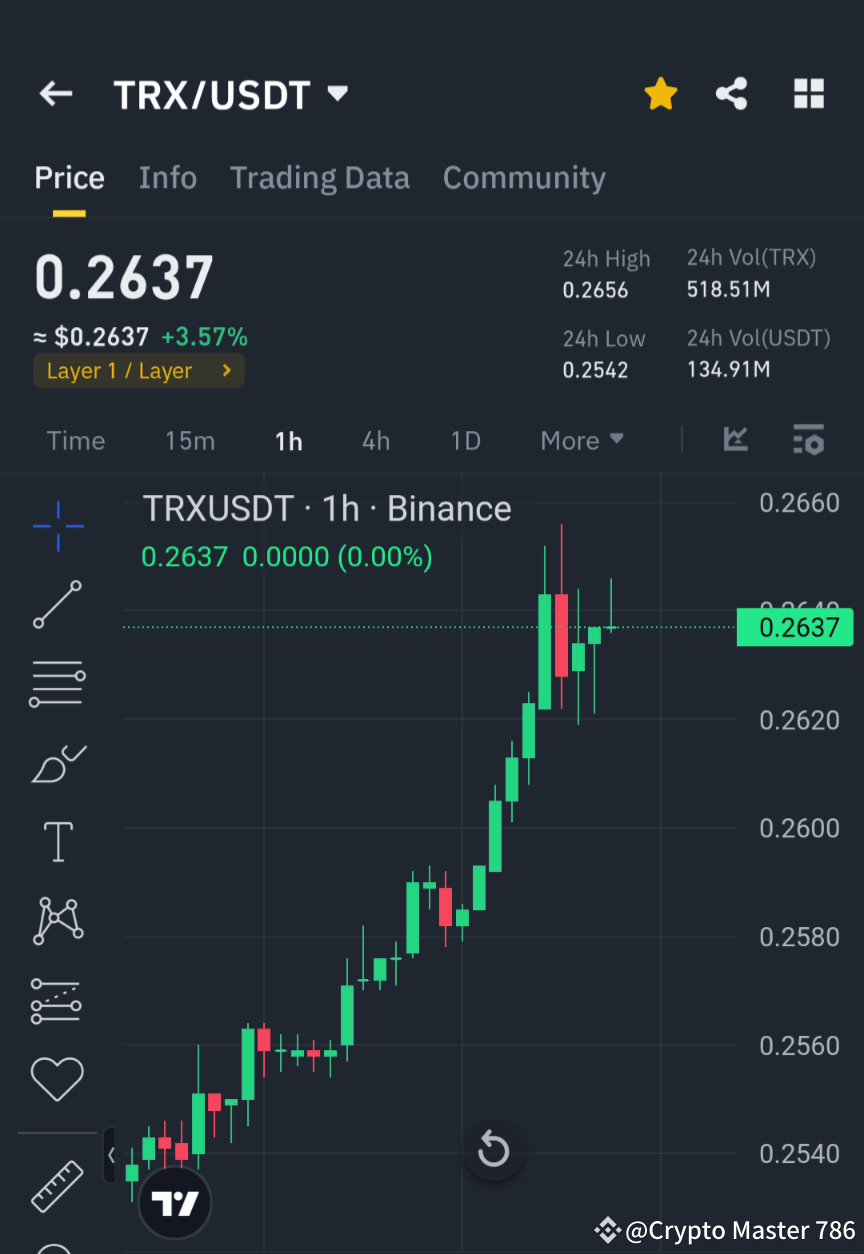864x1254 pixels.
Task: Select the brush drawing tool
Action: [x=57, y=763]
